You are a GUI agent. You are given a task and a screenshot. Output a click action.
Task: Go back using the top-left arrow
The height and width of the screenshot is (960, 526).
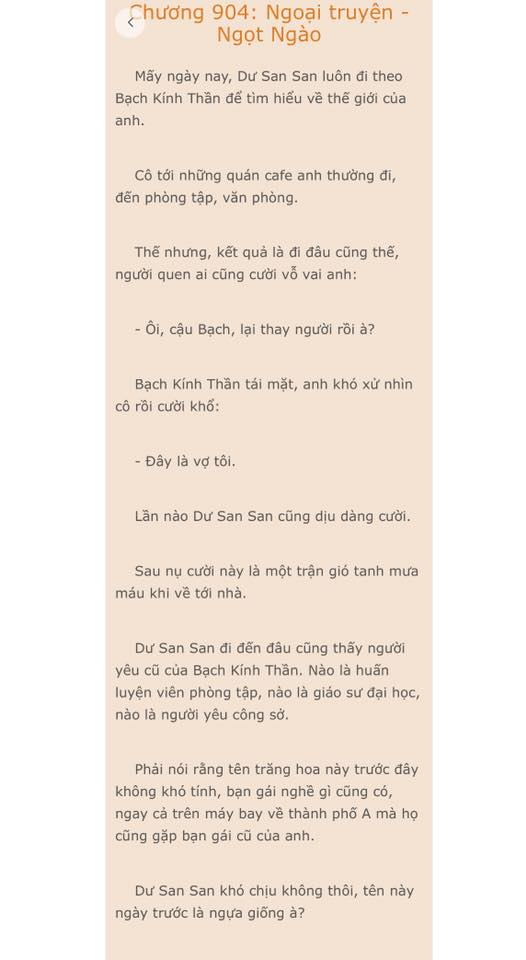tap(130, 23)
